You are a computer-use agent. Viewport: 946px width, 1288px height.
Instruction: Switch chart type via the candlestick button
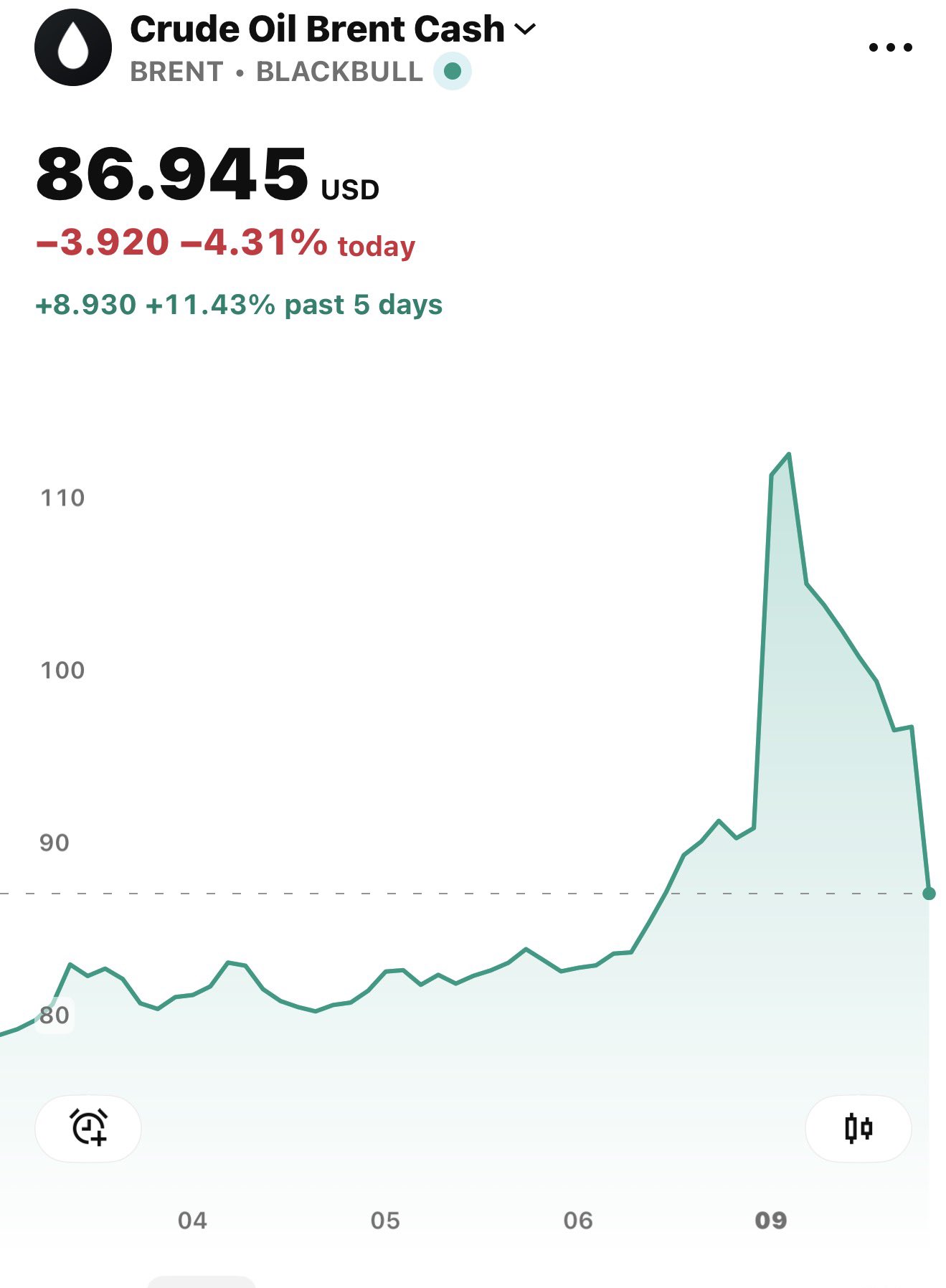[858, 1128]
